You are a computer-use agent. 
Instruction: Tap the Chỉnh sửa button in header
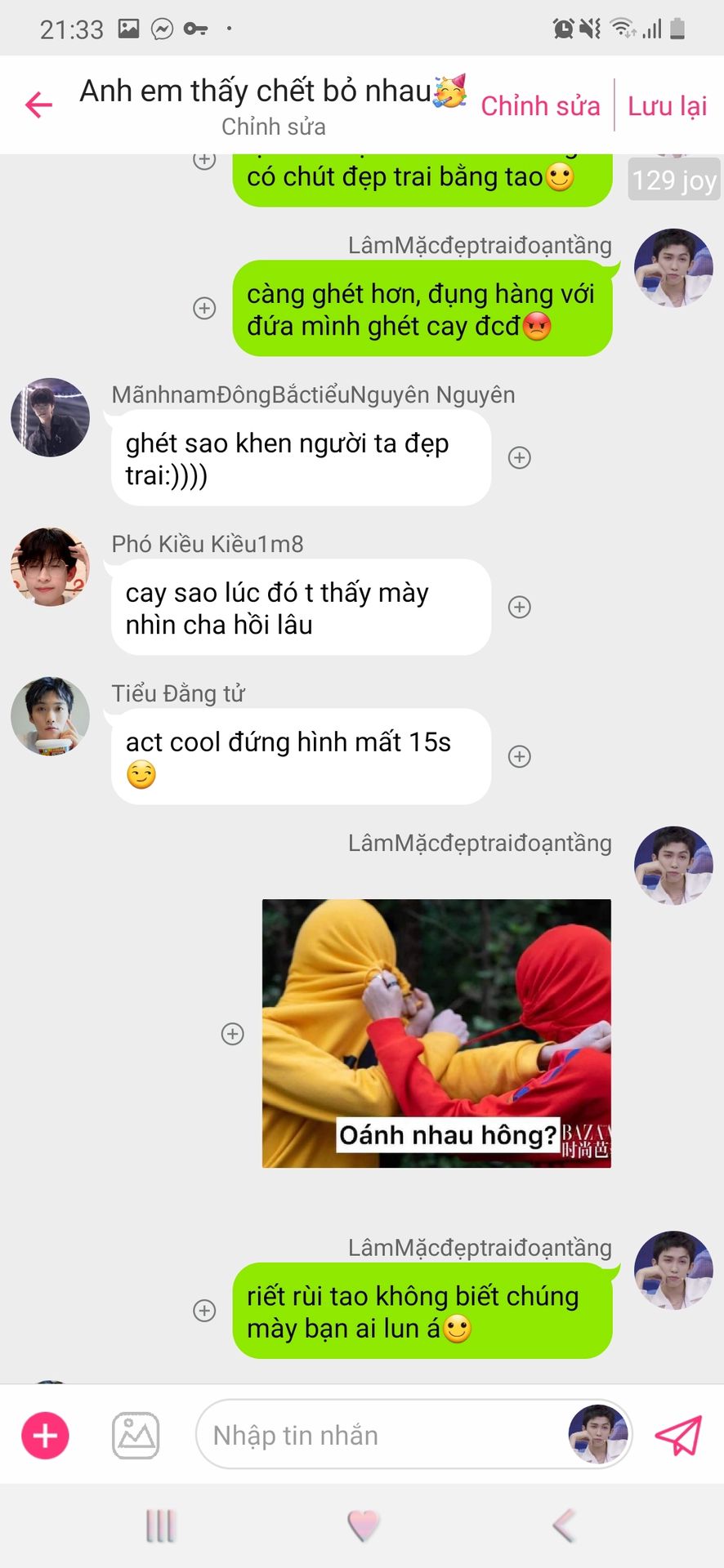(540, 106)
